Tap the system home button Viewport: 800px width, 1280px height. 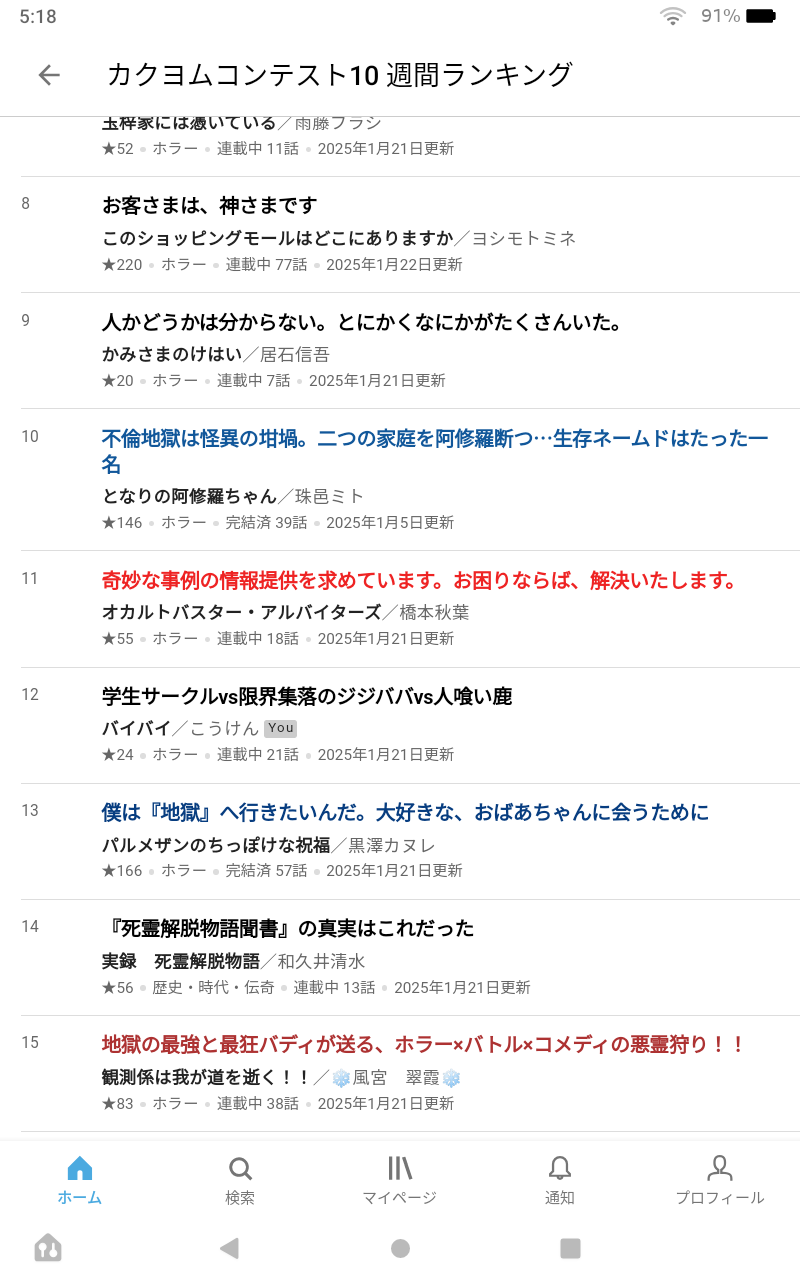pos(400,1248)
